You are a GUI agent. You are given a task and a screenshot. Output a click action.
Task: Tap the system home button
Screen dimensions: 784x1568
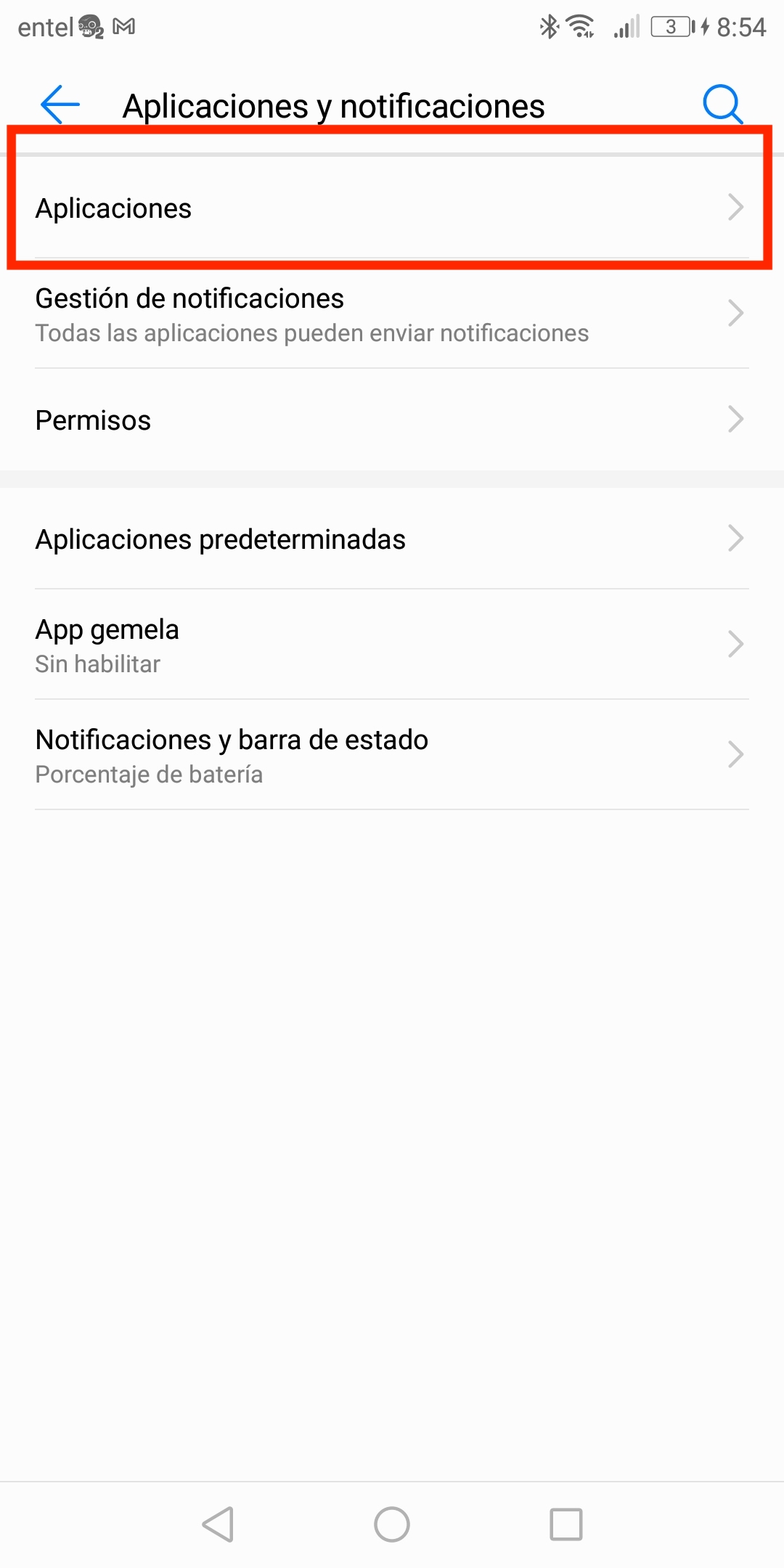click(392, 1524)
